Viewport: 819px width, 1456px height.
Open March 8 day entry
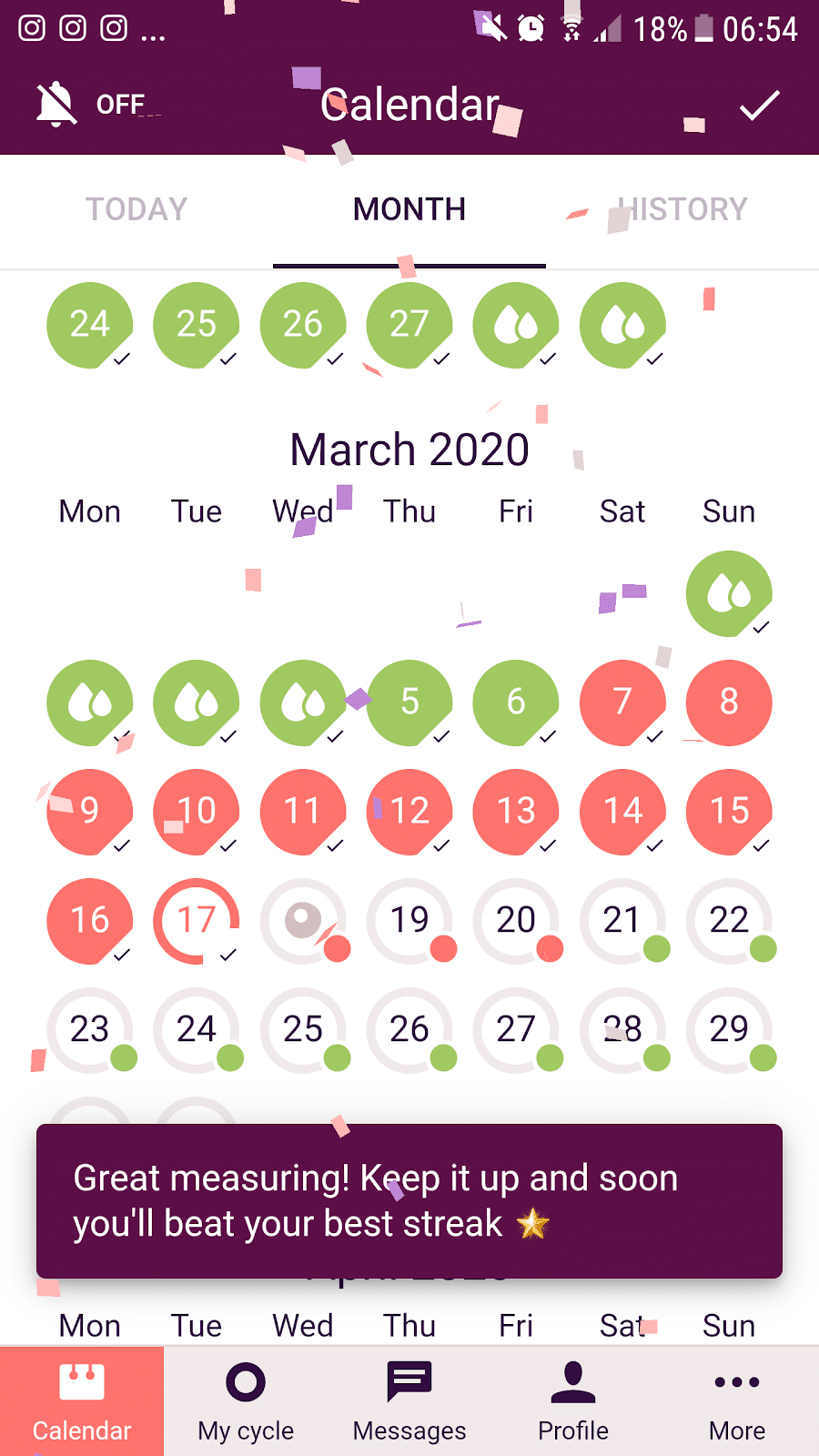click(x=729, y=702)
